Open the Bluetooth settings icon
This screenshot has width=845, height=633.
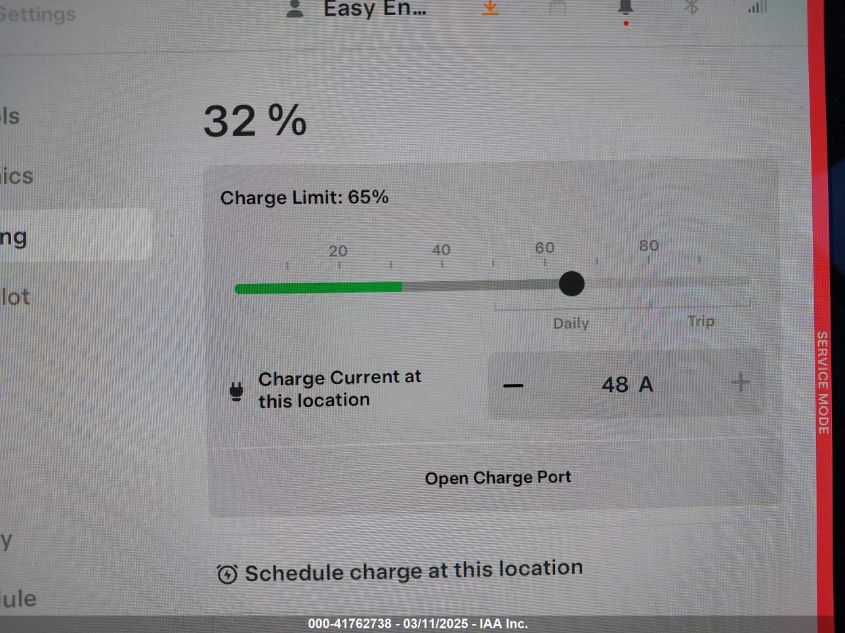point(690,7)
